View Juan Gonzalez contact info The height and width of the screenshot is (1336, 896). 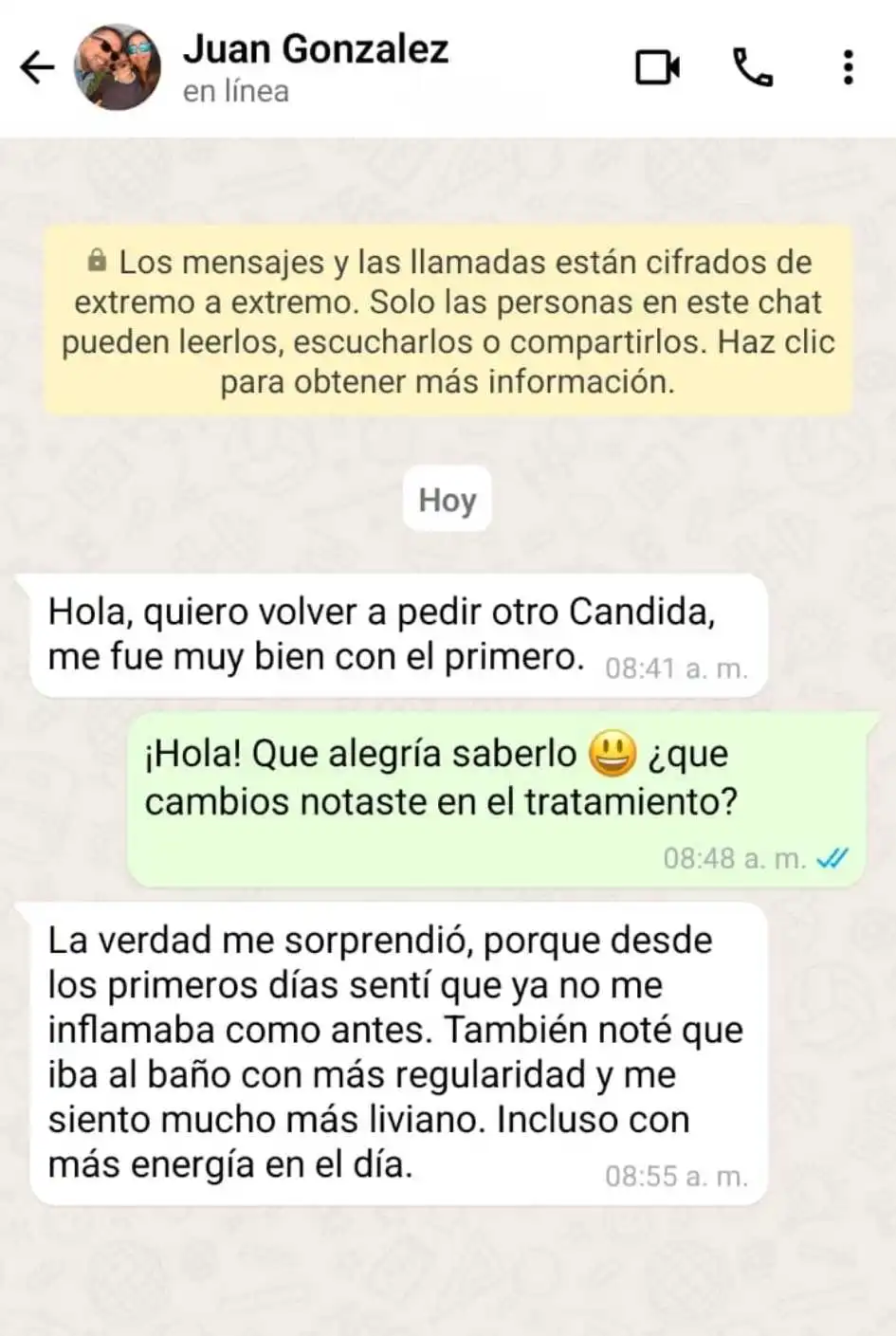316,50
